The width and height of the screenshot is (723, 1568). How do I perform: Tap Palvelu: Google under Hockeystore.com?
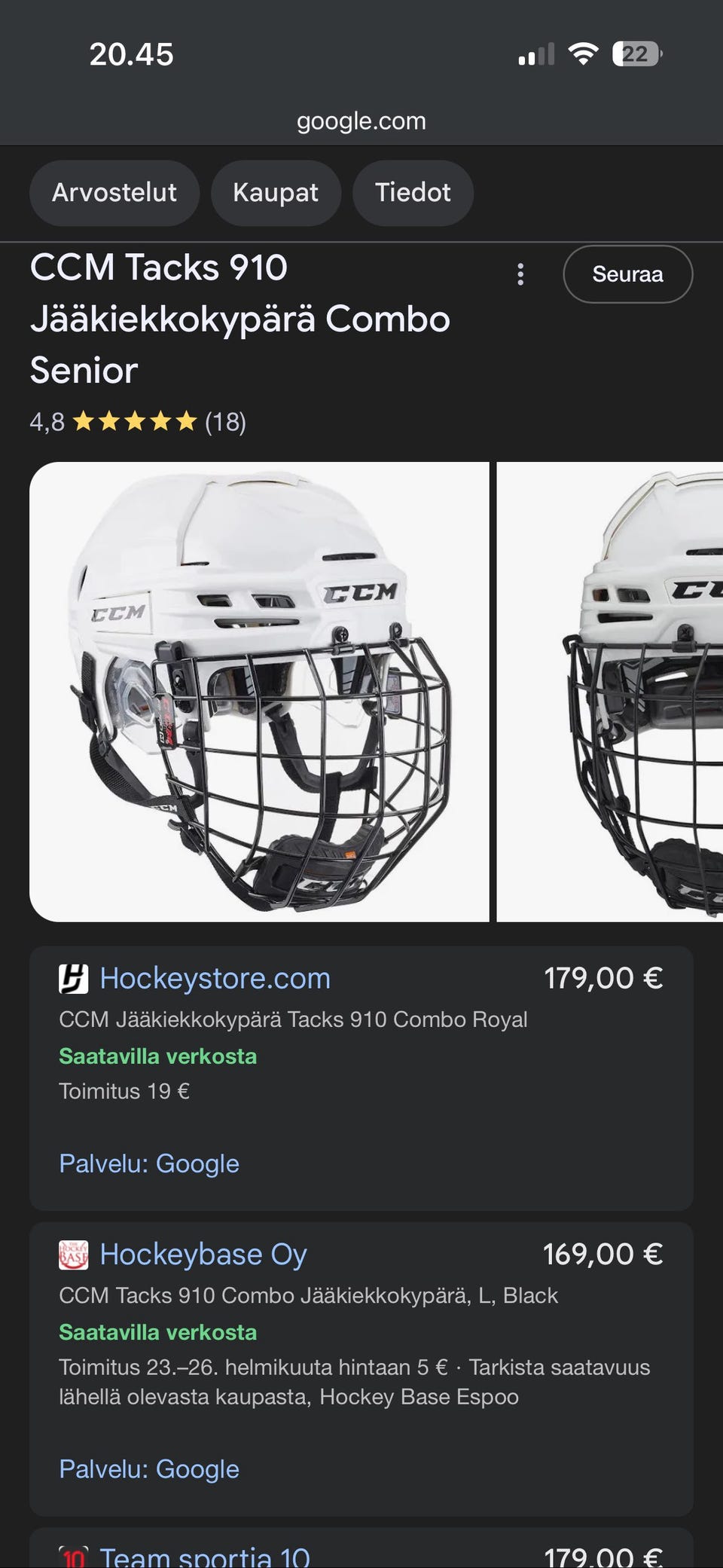click(149, 1163)
